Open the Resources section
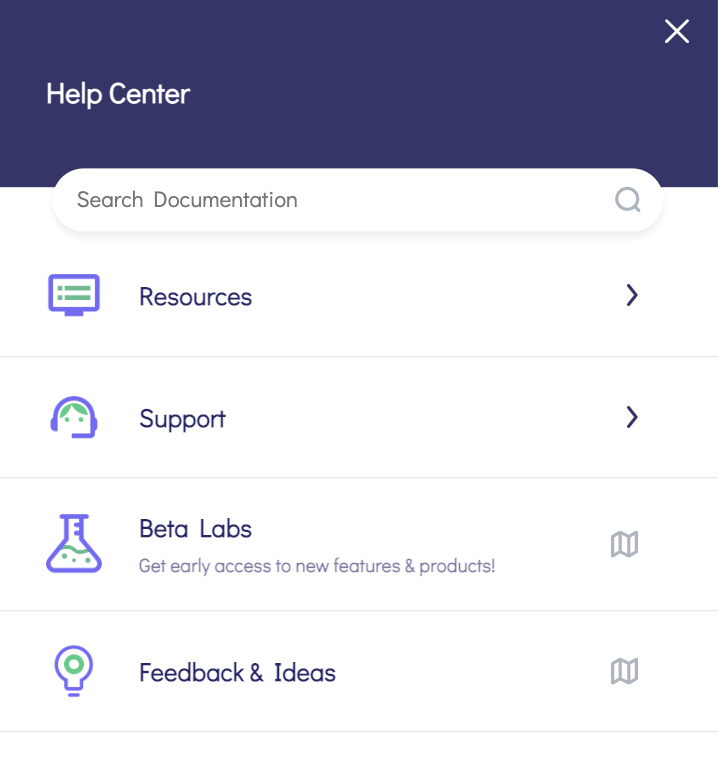 [x=358, y=296]
